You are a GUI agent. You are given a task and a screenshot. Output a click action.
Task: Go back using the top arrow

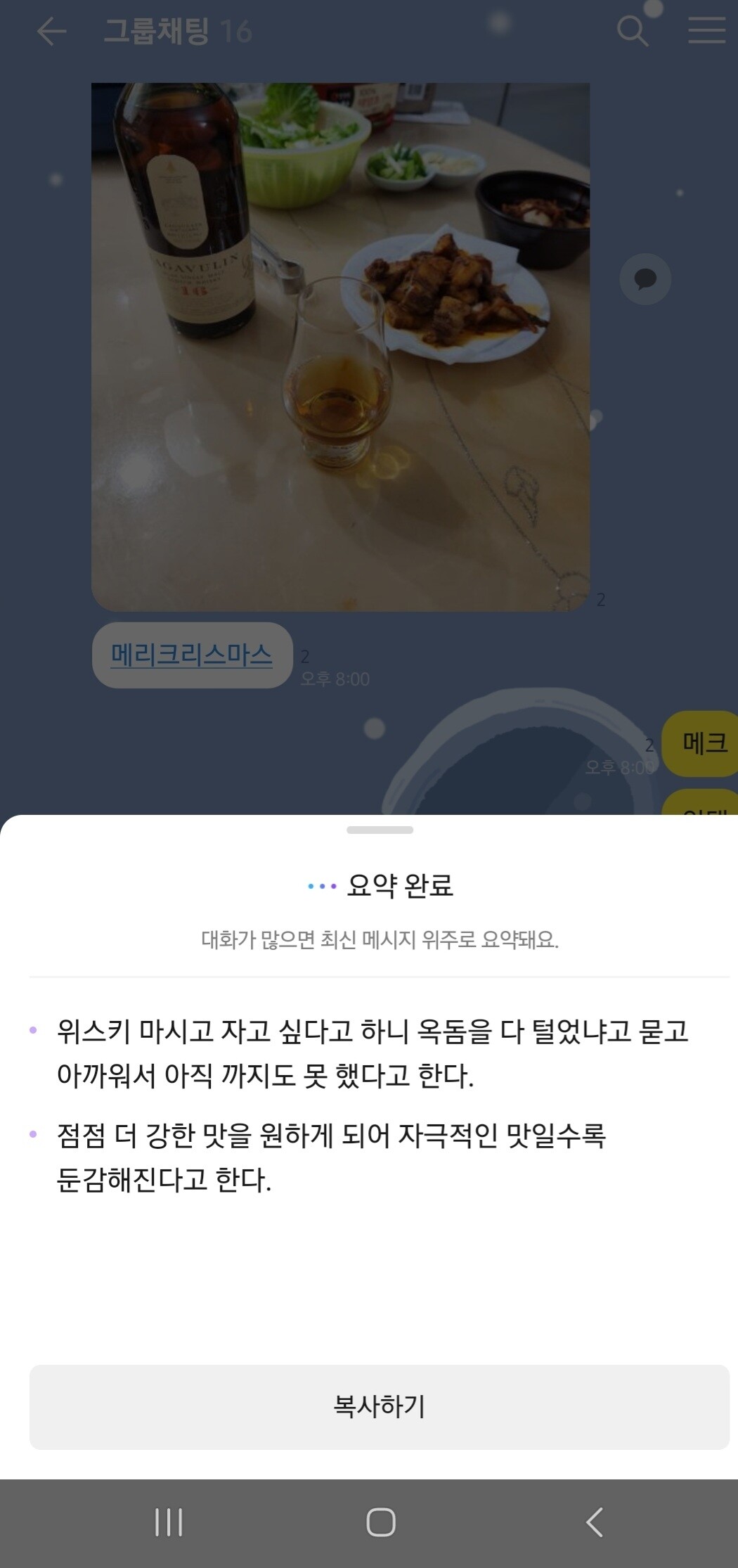(51, 32)
